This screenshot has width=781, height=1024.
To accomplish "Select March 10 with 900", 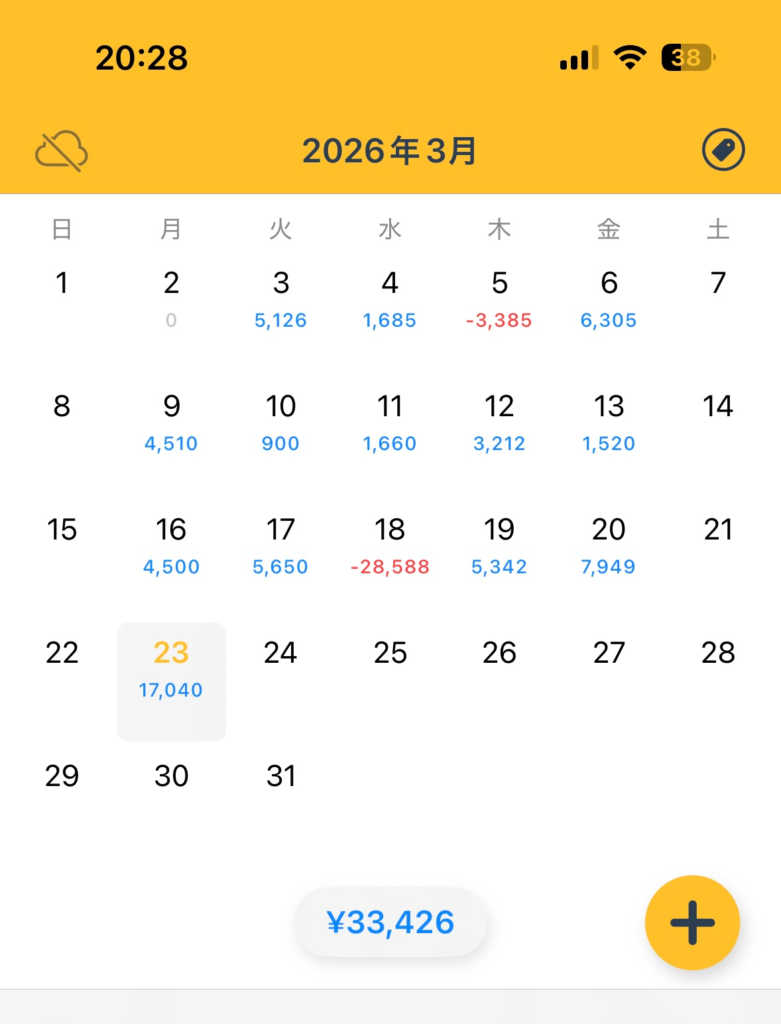I will tap(281, 422).
